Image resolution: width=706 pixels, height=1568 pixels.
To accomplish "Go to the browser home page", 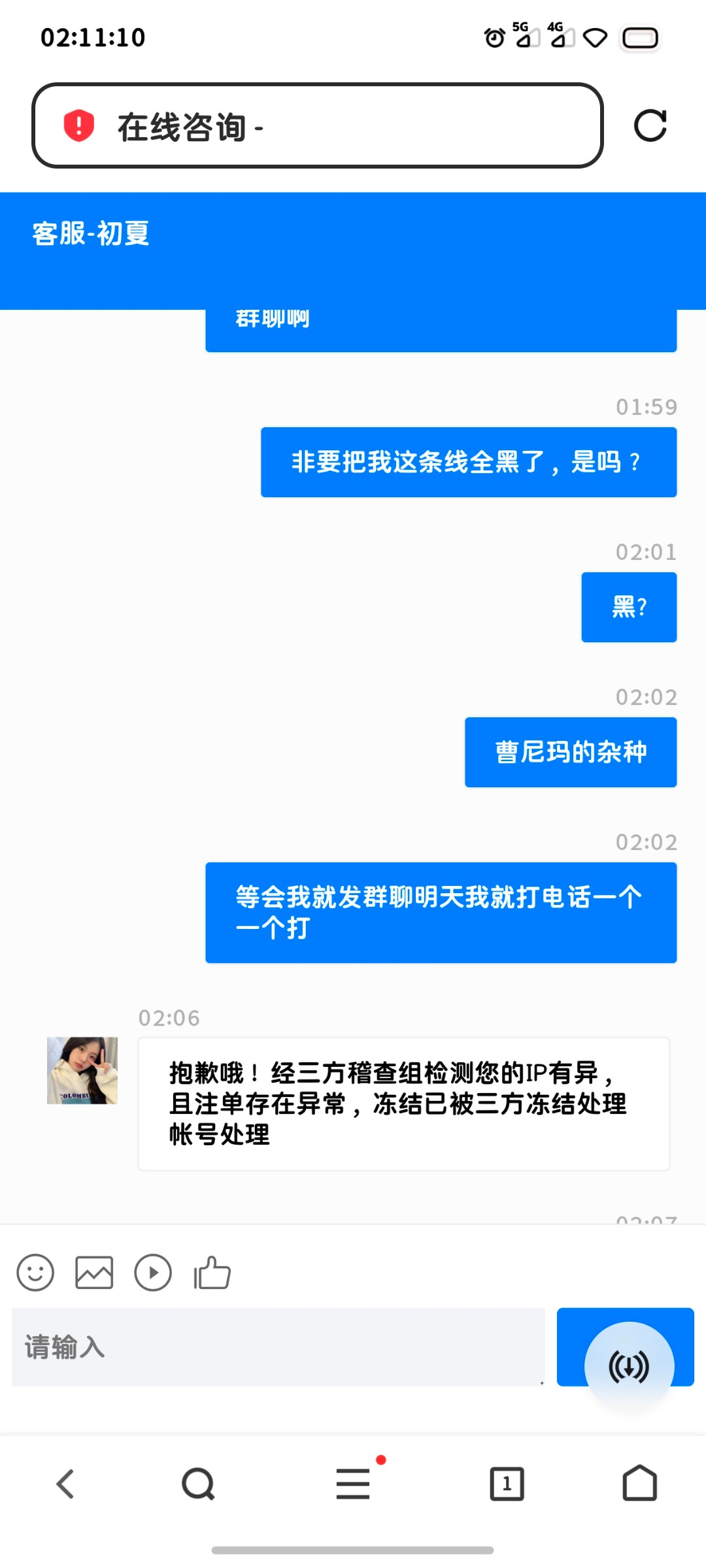I will click(x=639, y=1484).
